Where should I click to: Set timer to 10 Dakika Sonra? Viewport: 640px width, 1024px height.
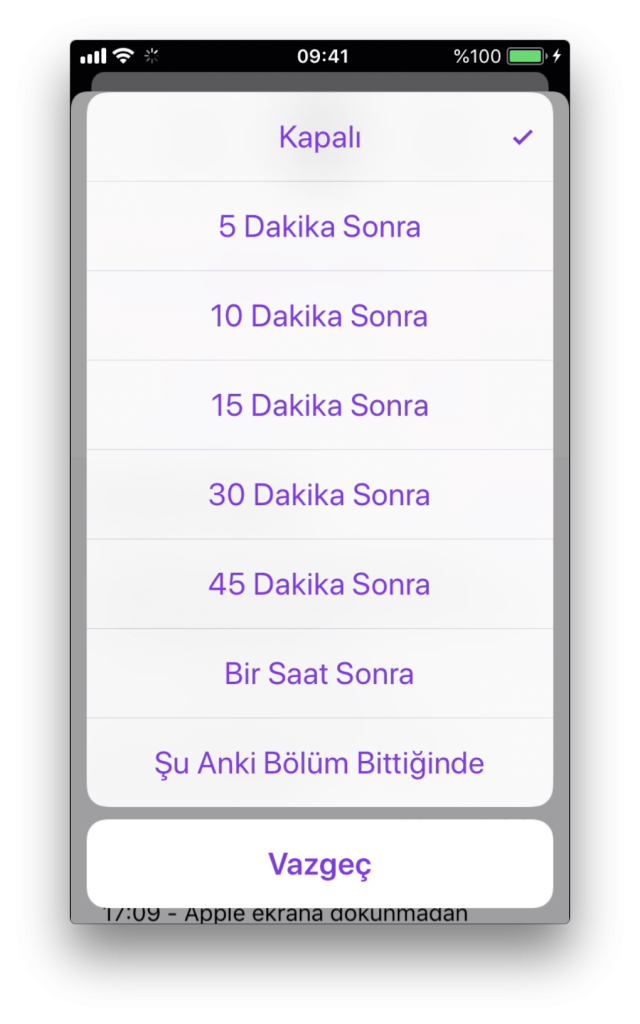coord(320,316)
